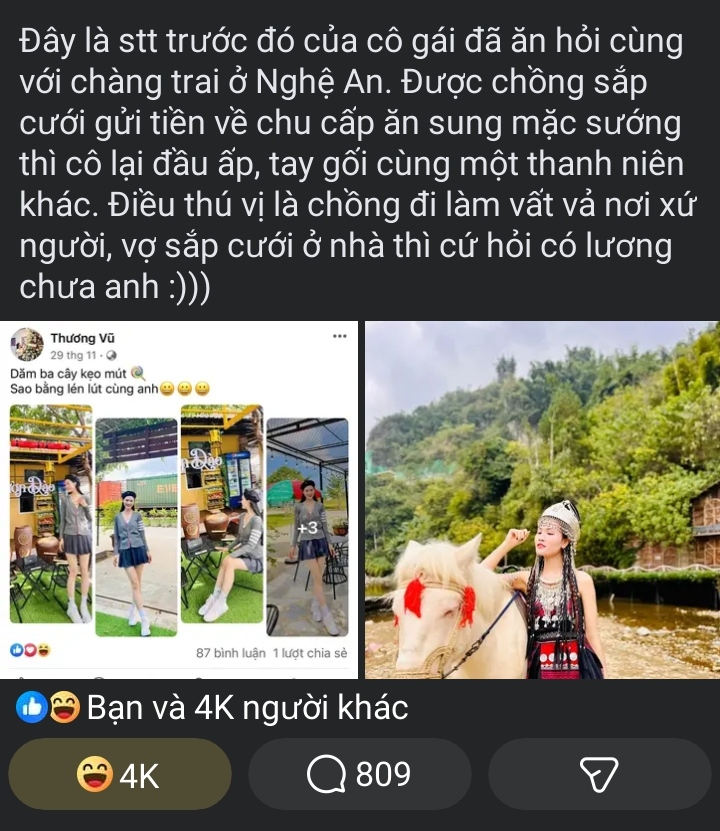Viewport: 720px width, 831px height.
Task: View who reacted: Bạn và 4K người khác
Action: (210, 708)
